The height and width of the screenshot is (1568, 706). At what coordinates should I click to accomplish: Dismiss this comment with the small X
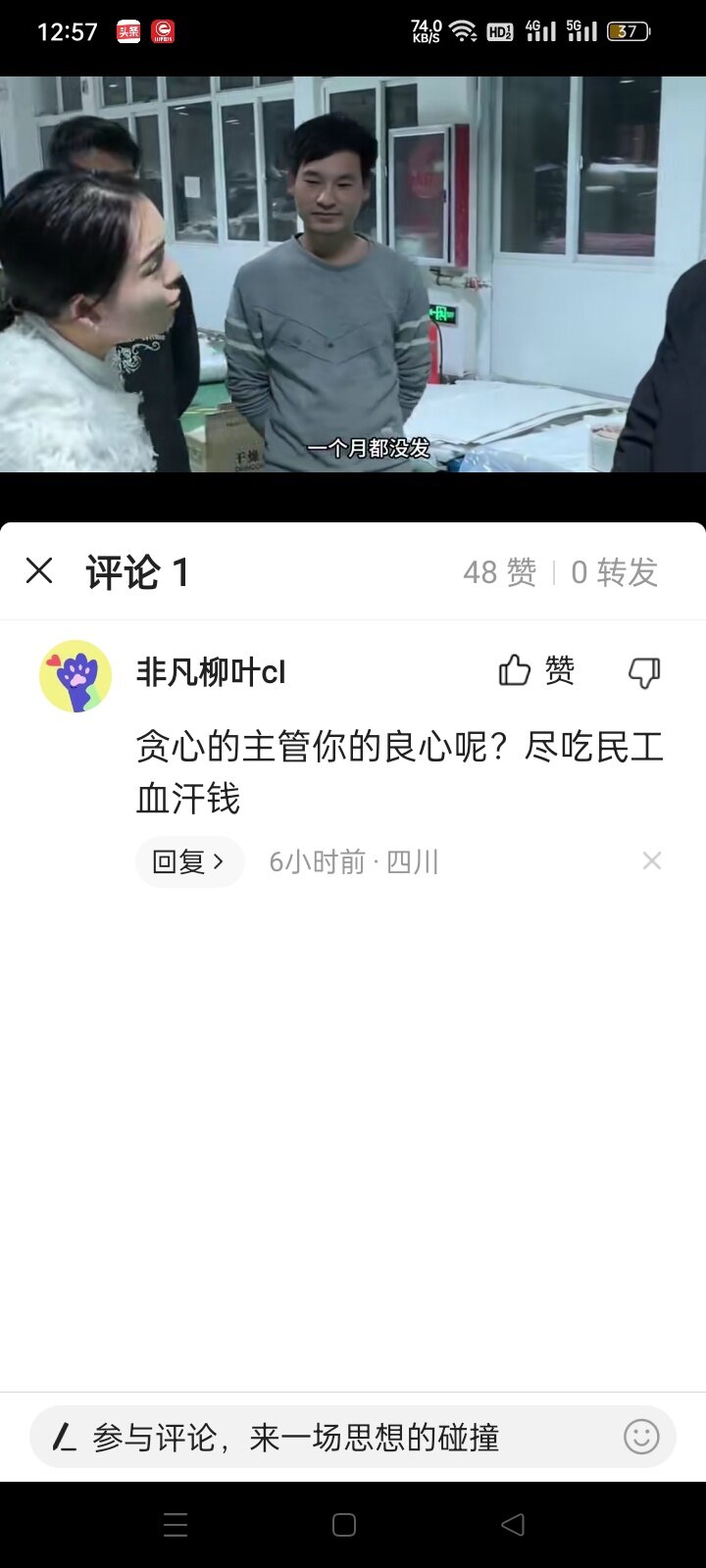click(651, 860)
